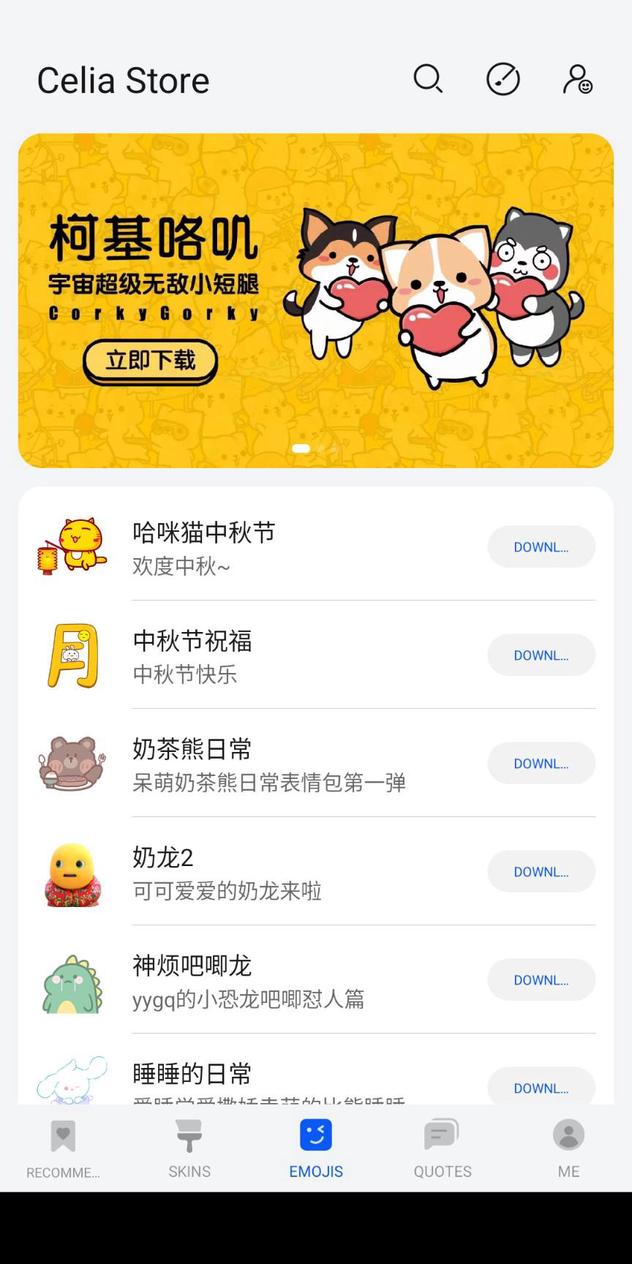
Task: Download the 奶龙2 emoji pack
Action: (541, 872)
